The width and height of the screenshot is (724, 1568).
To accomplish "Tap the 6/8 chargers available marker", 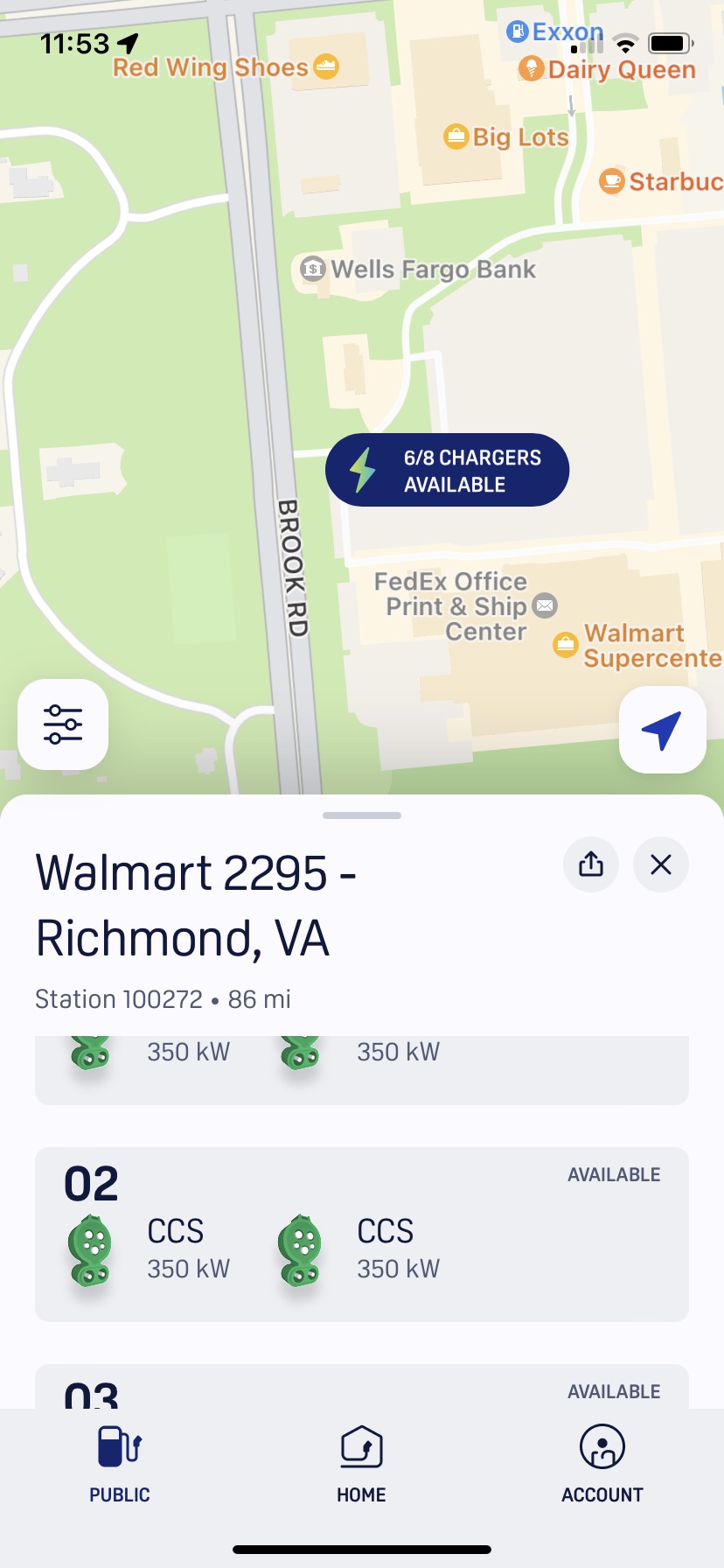I will tap(447, 470).
